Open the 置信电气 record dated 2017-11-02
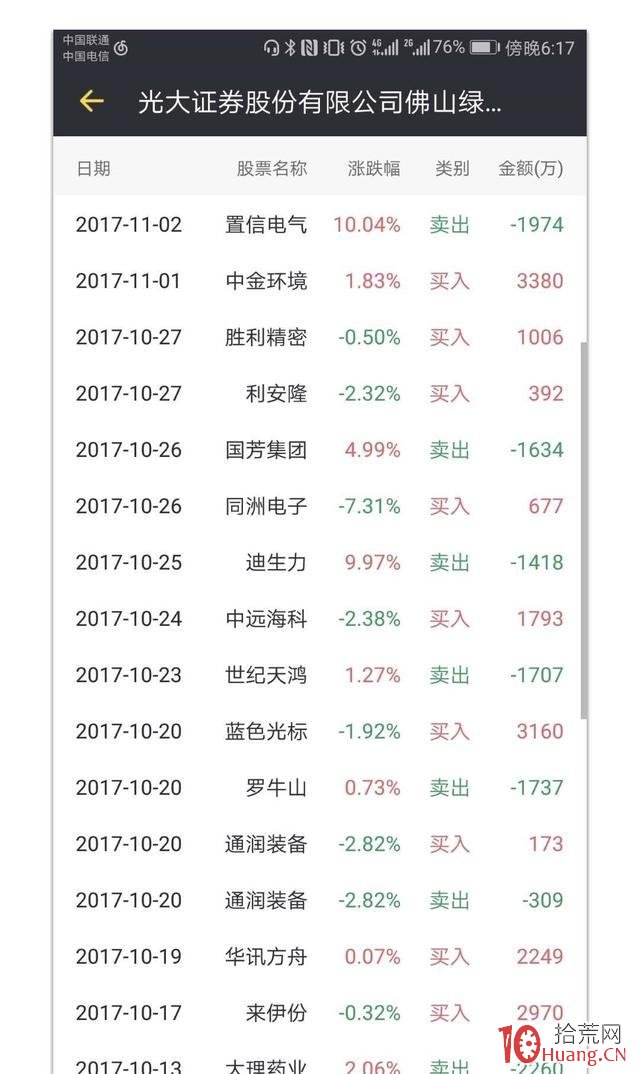Image resolution: width=640 pixels, height=1074 pixels. point(319,225)
